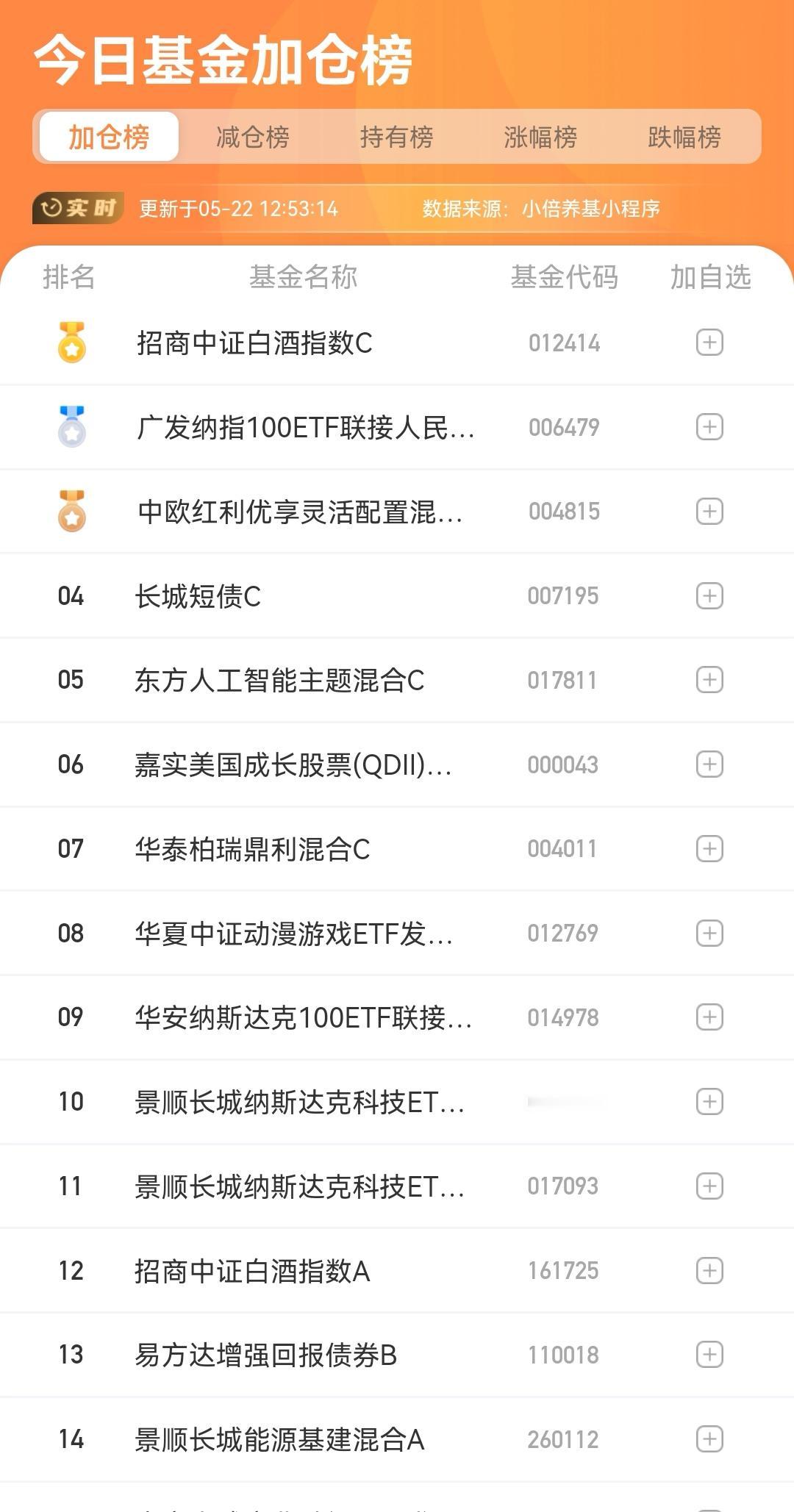Tap the plus icon for 景顺长城能源基建混合A

[x=709, y=1438]
